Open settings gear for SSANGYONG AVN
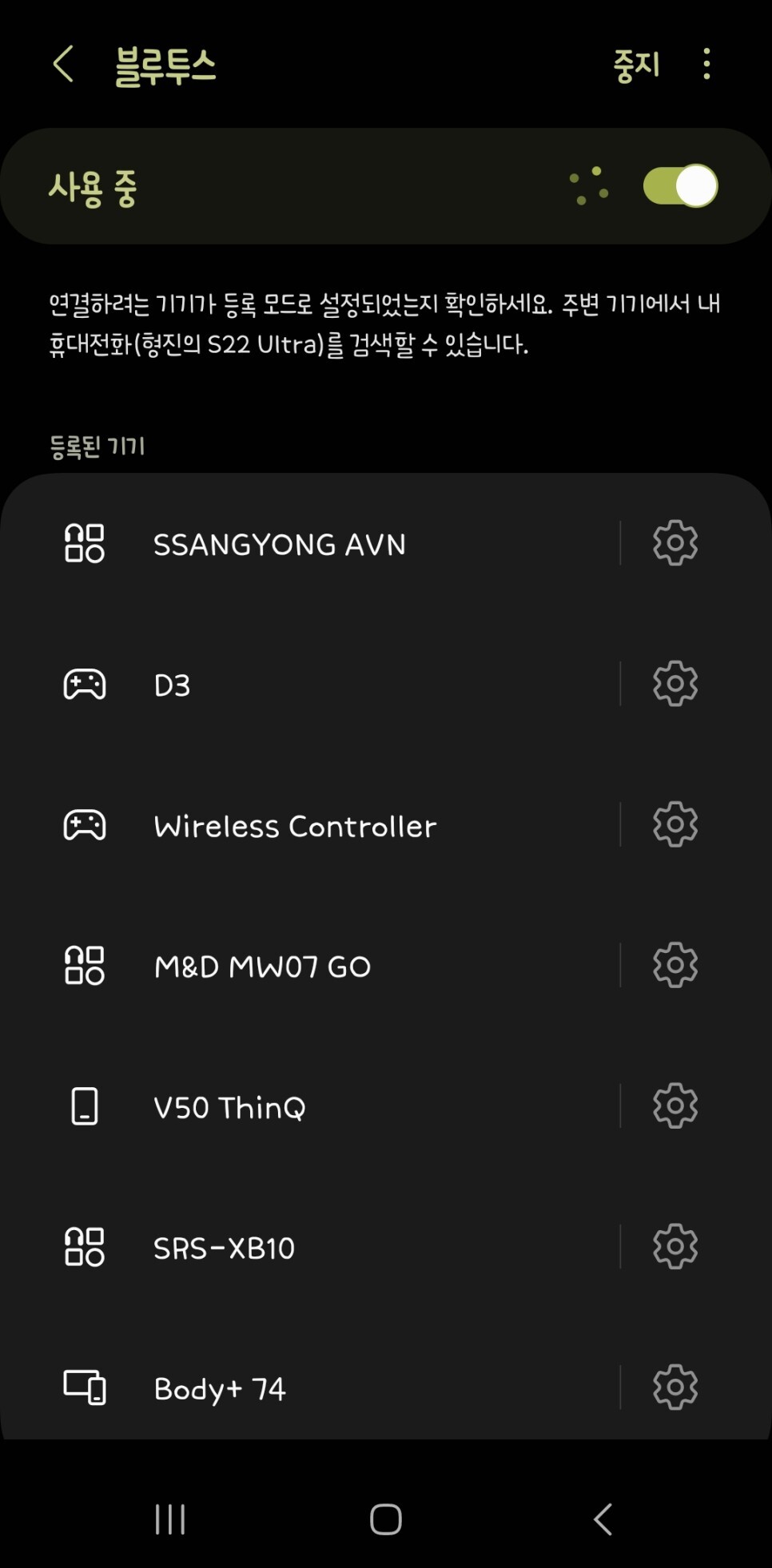 [675, 543]
